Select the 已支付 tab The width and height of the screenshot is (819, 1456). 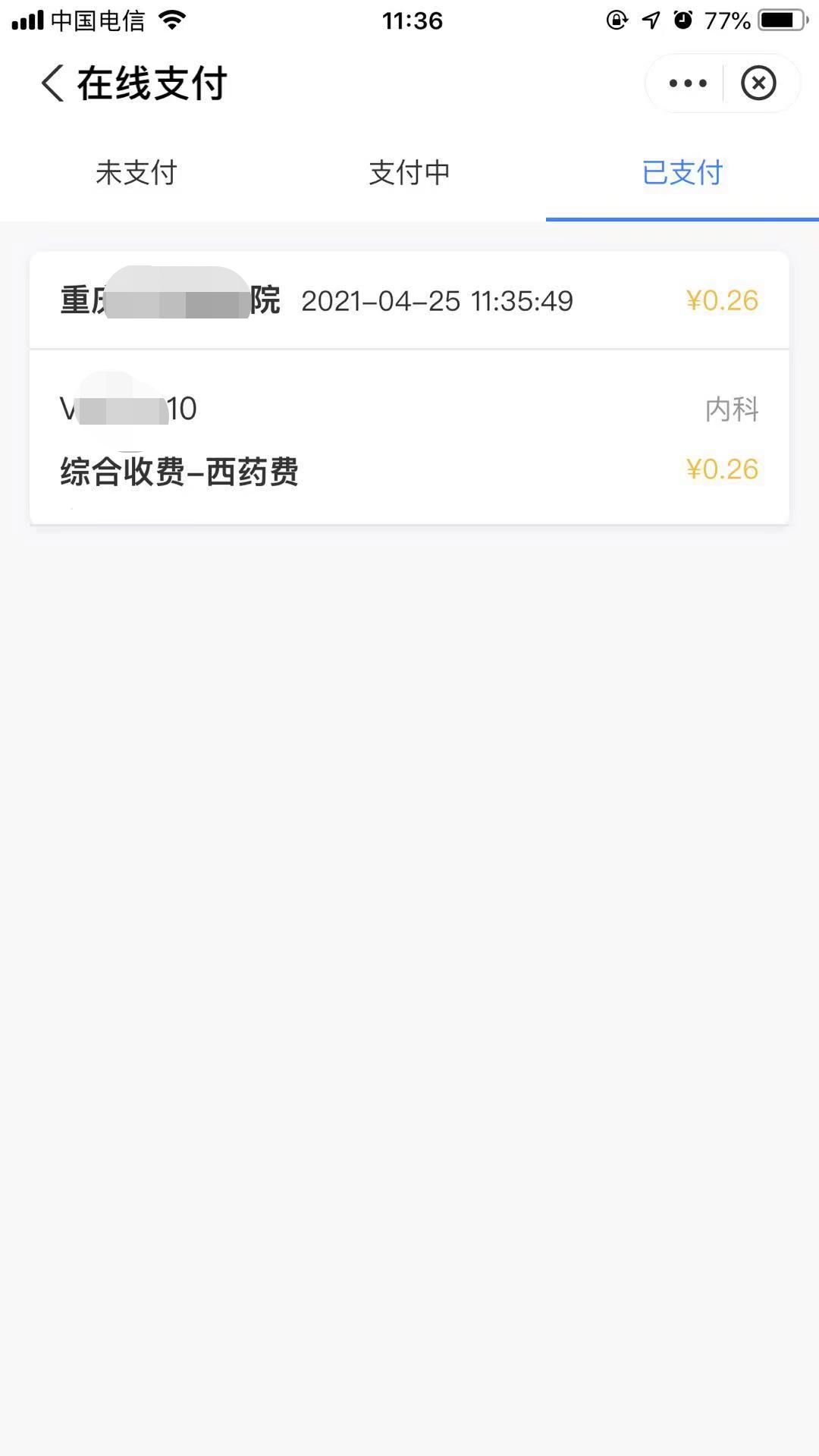[x=682, y=173]
